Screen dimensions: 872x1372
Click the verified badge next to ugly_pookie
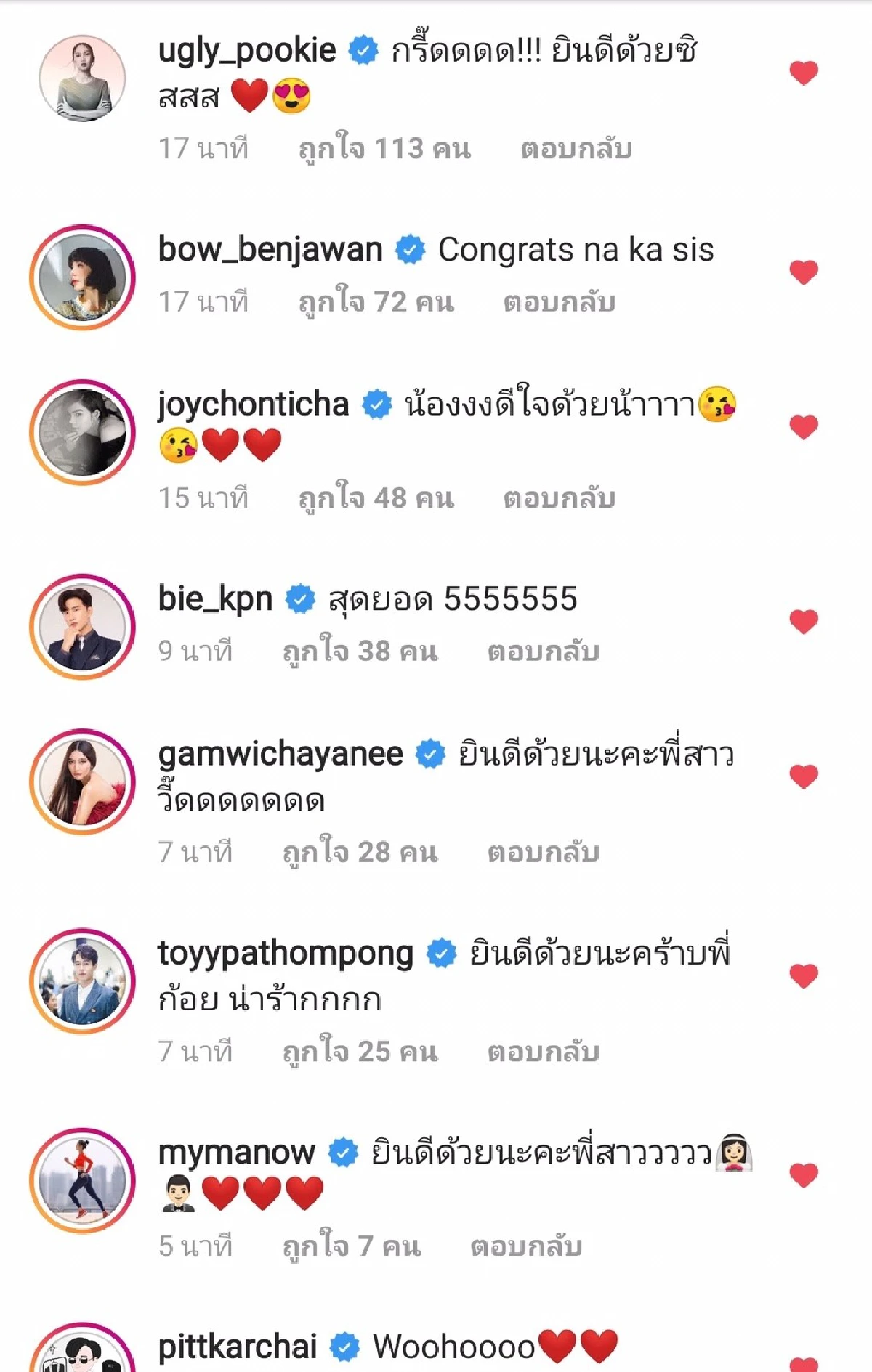point(360,50)
